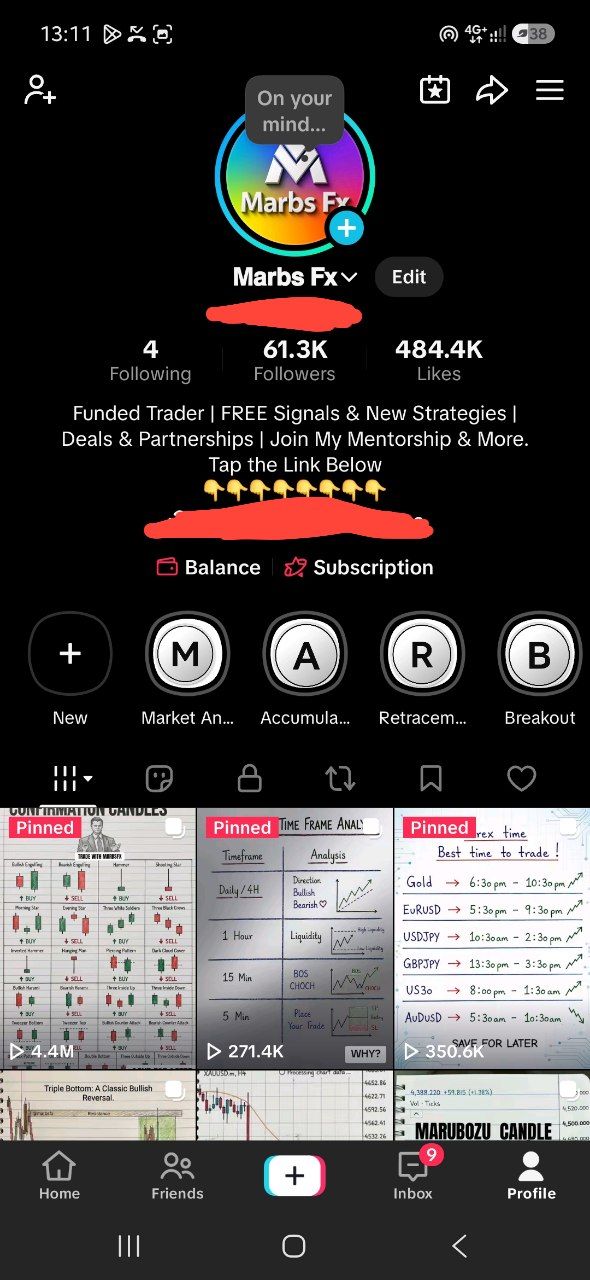Tap the Edit profile button
This screenshot has width=590, height=1280.
pos(409,277)
